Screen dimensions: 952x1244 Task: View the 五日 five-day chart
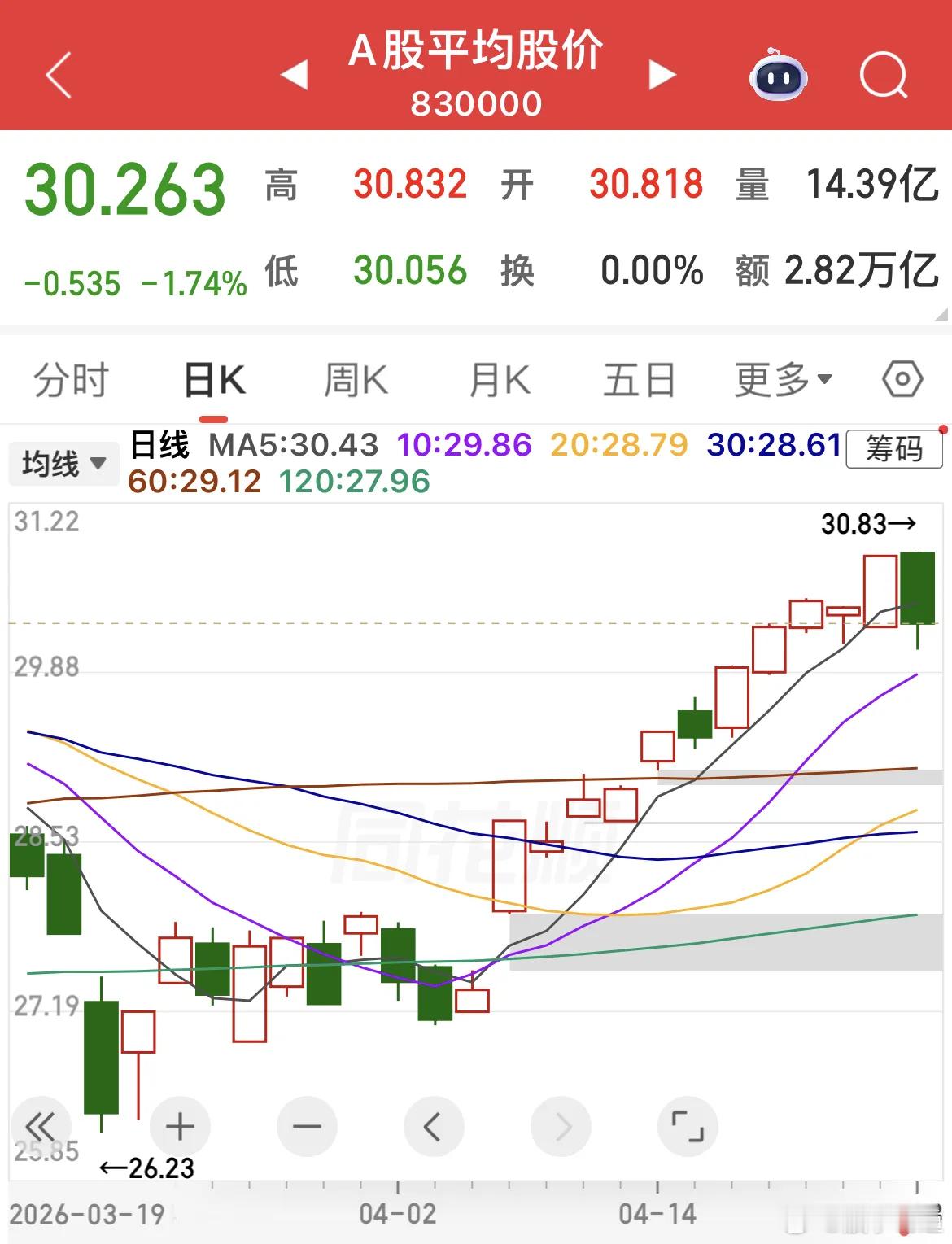click(x=640, y=379)
